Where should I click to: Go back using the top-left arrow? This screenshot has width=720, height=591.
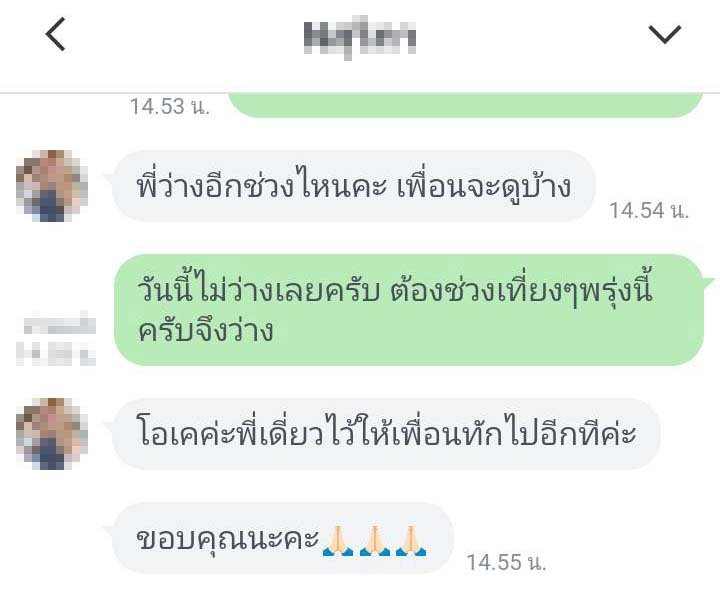tap(56, 35)
